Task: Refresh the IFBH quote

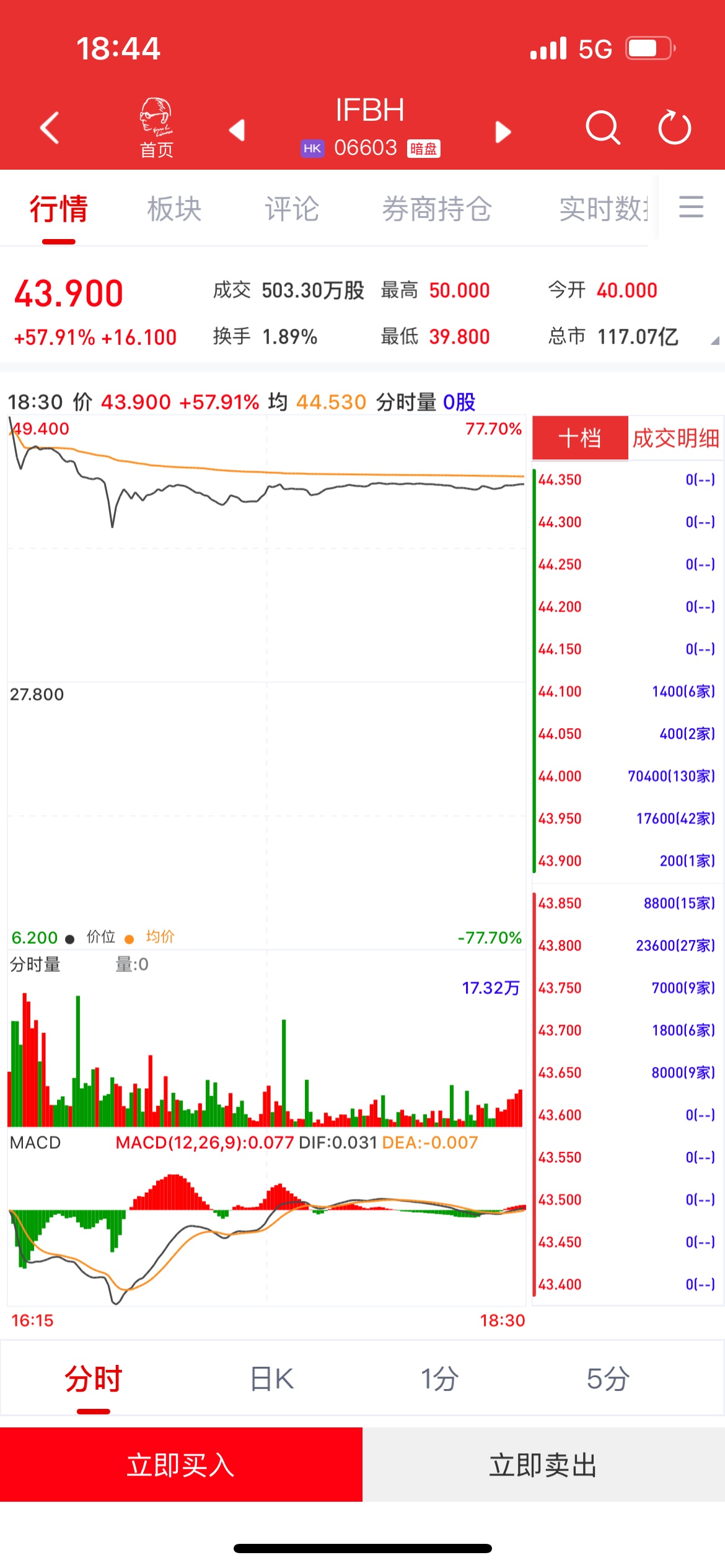Action: coord(674,128)
